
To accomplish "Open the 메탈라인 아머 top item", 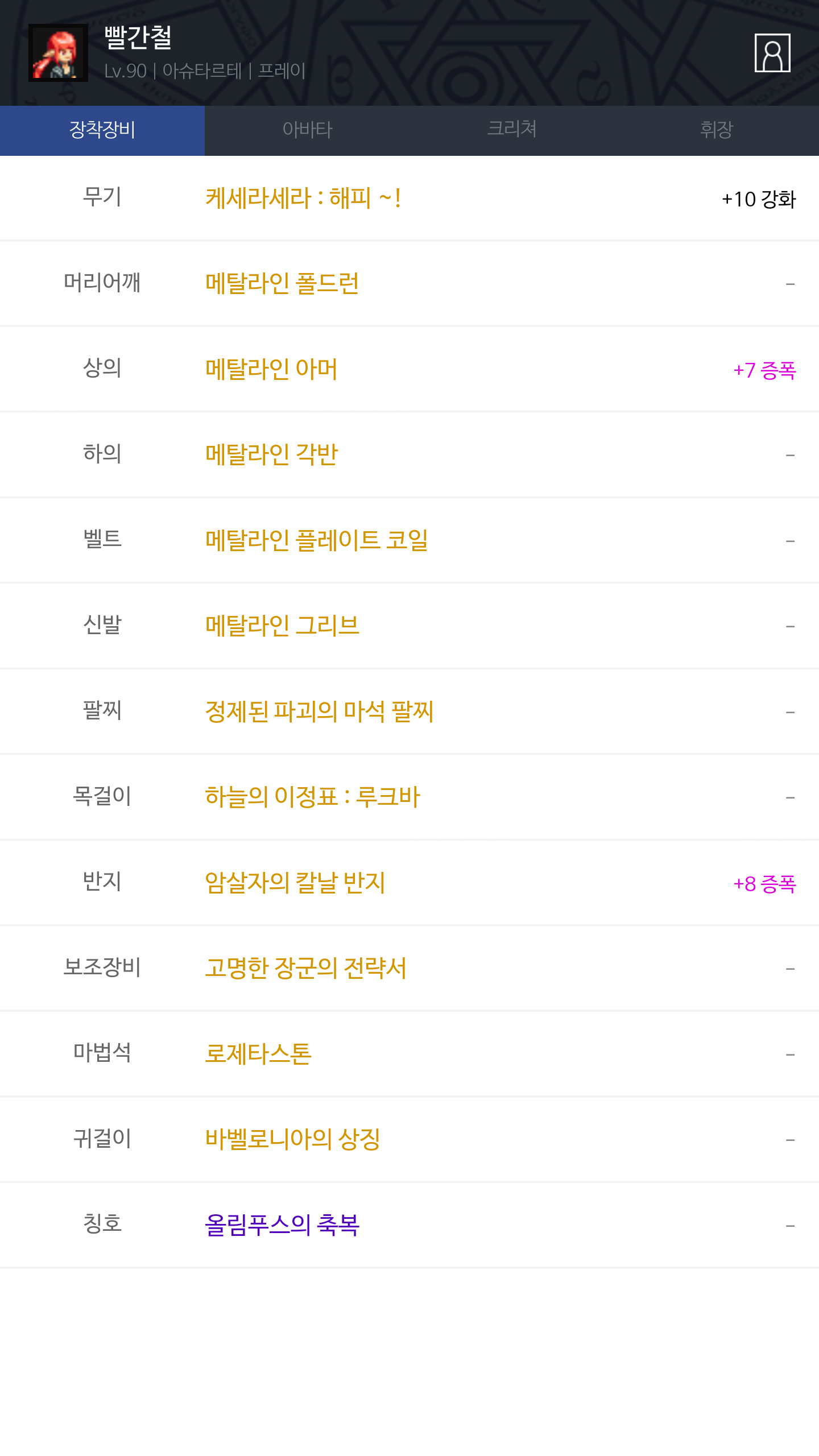I will [x=271, y=369].
